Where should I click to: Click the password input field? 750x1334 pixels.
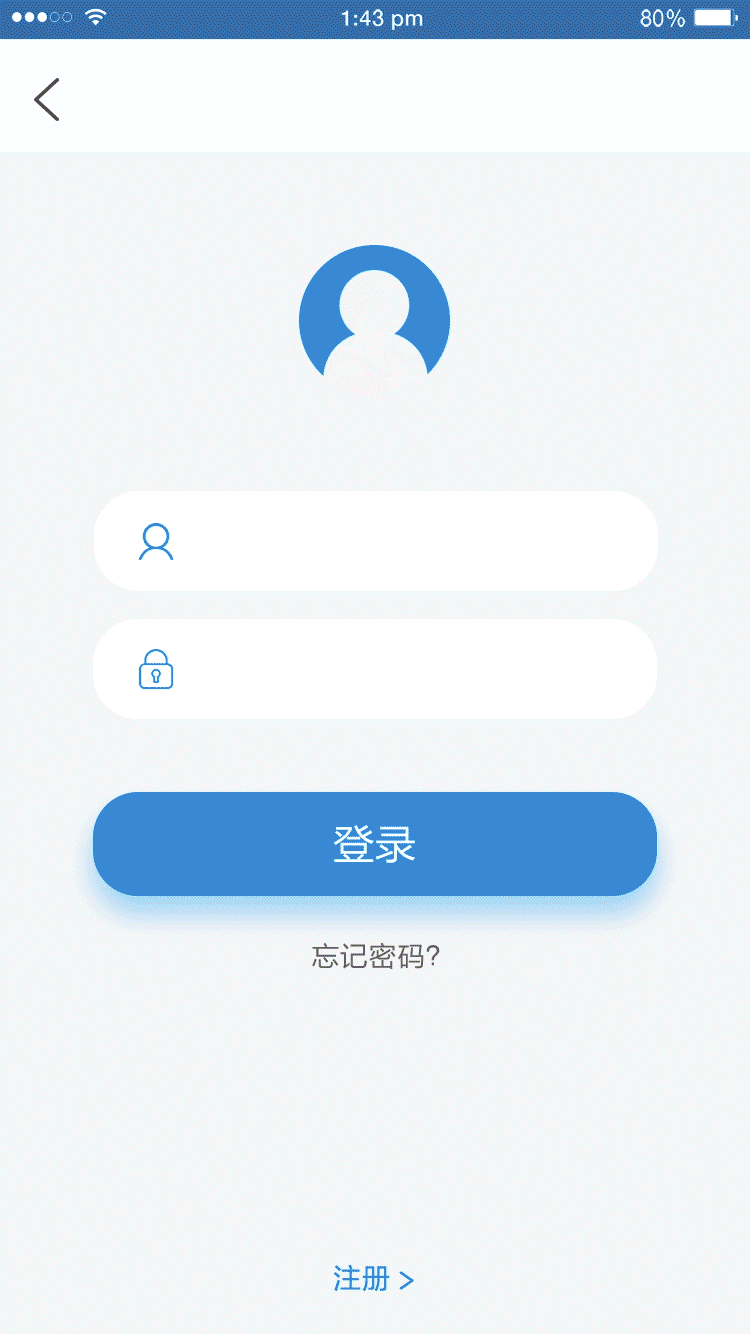coord(400,669)
